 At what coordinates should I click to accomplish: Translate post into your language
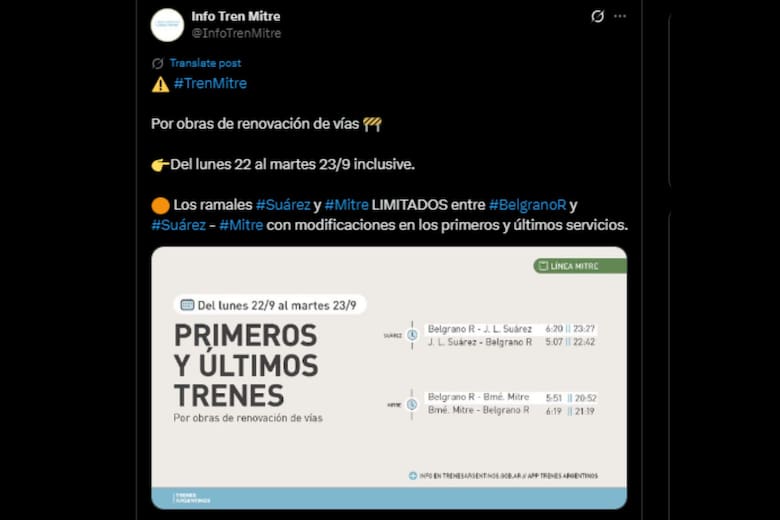[205, 63]
